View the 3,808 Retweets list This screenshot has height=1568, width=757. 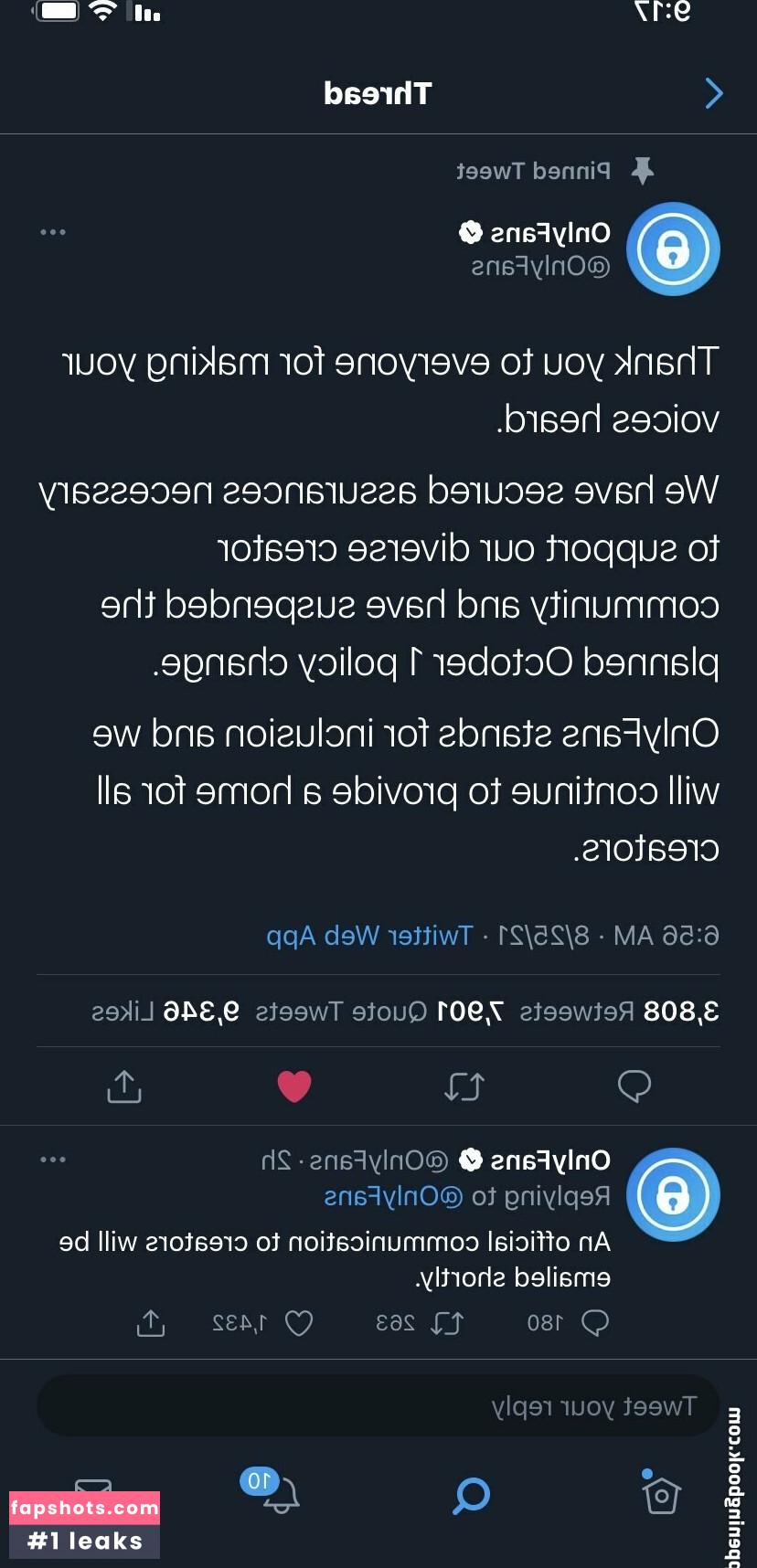click(x=619, y=1012)
